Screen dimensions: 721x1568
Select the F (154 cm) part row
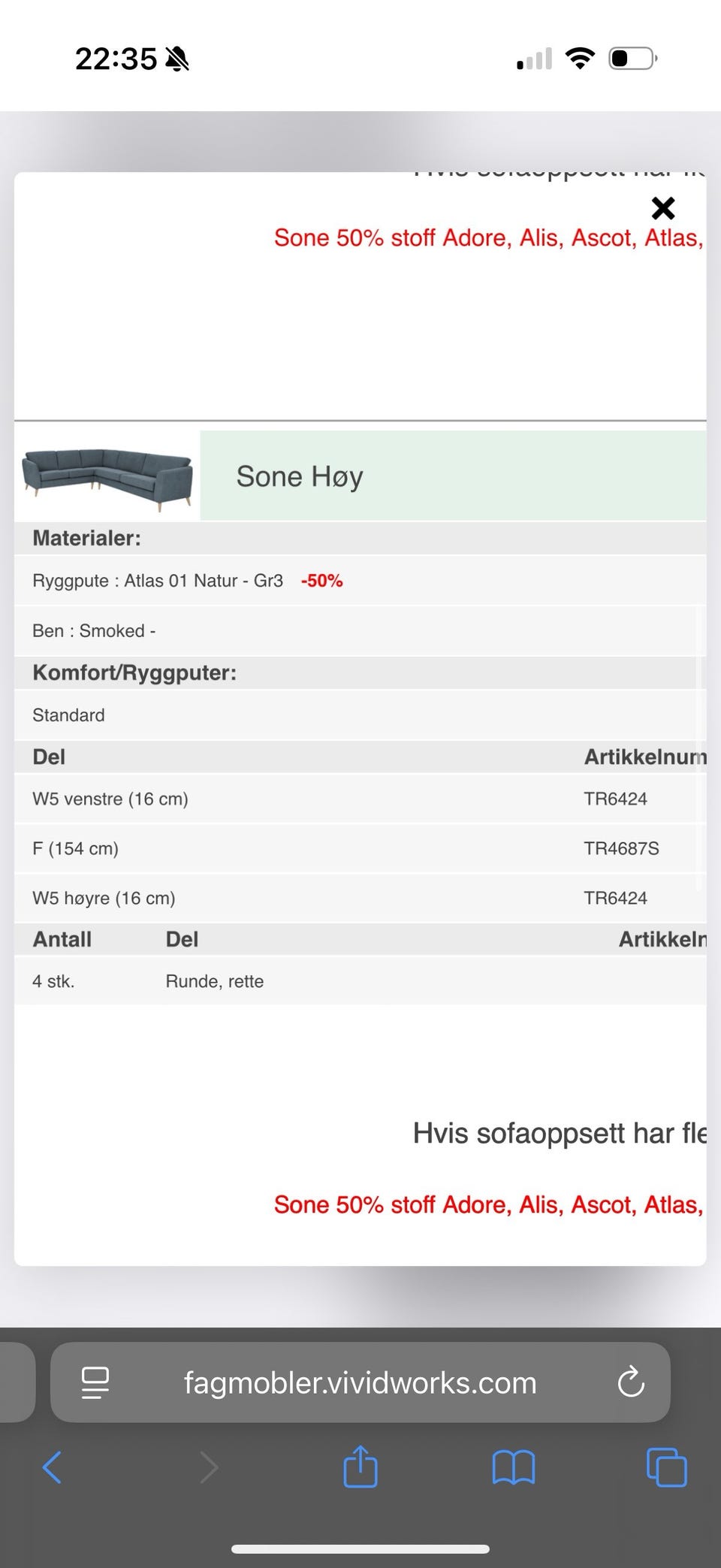[x=75, y=848]
